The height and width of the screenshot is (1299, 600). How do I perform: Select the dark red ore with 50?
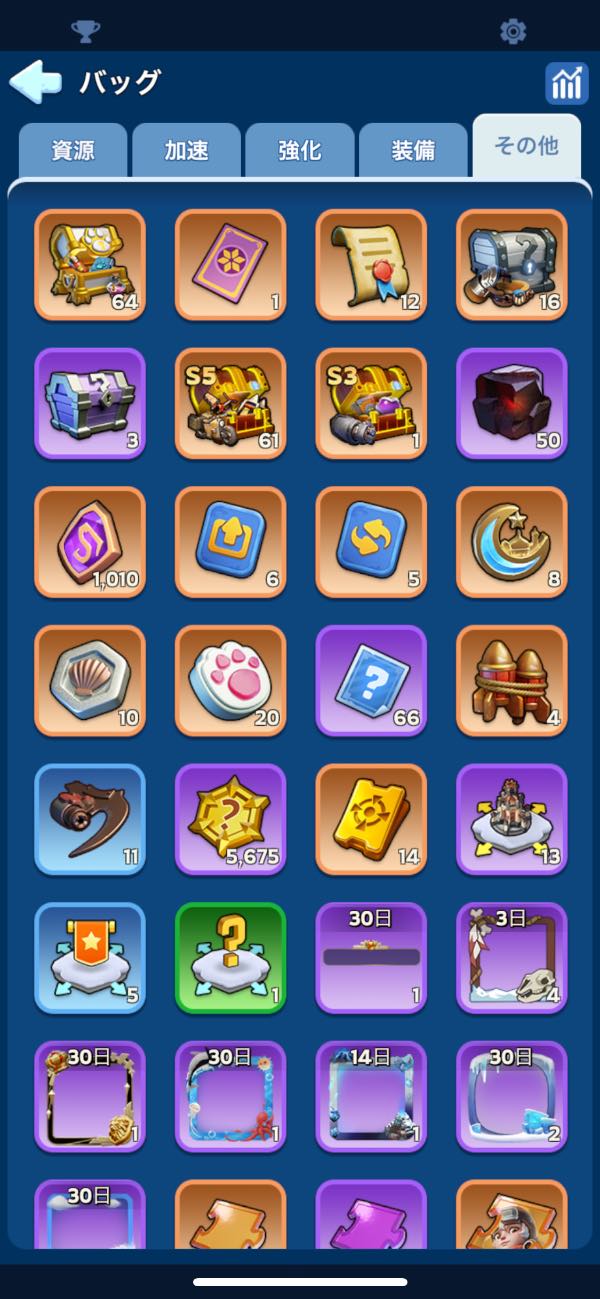[511, 403]
